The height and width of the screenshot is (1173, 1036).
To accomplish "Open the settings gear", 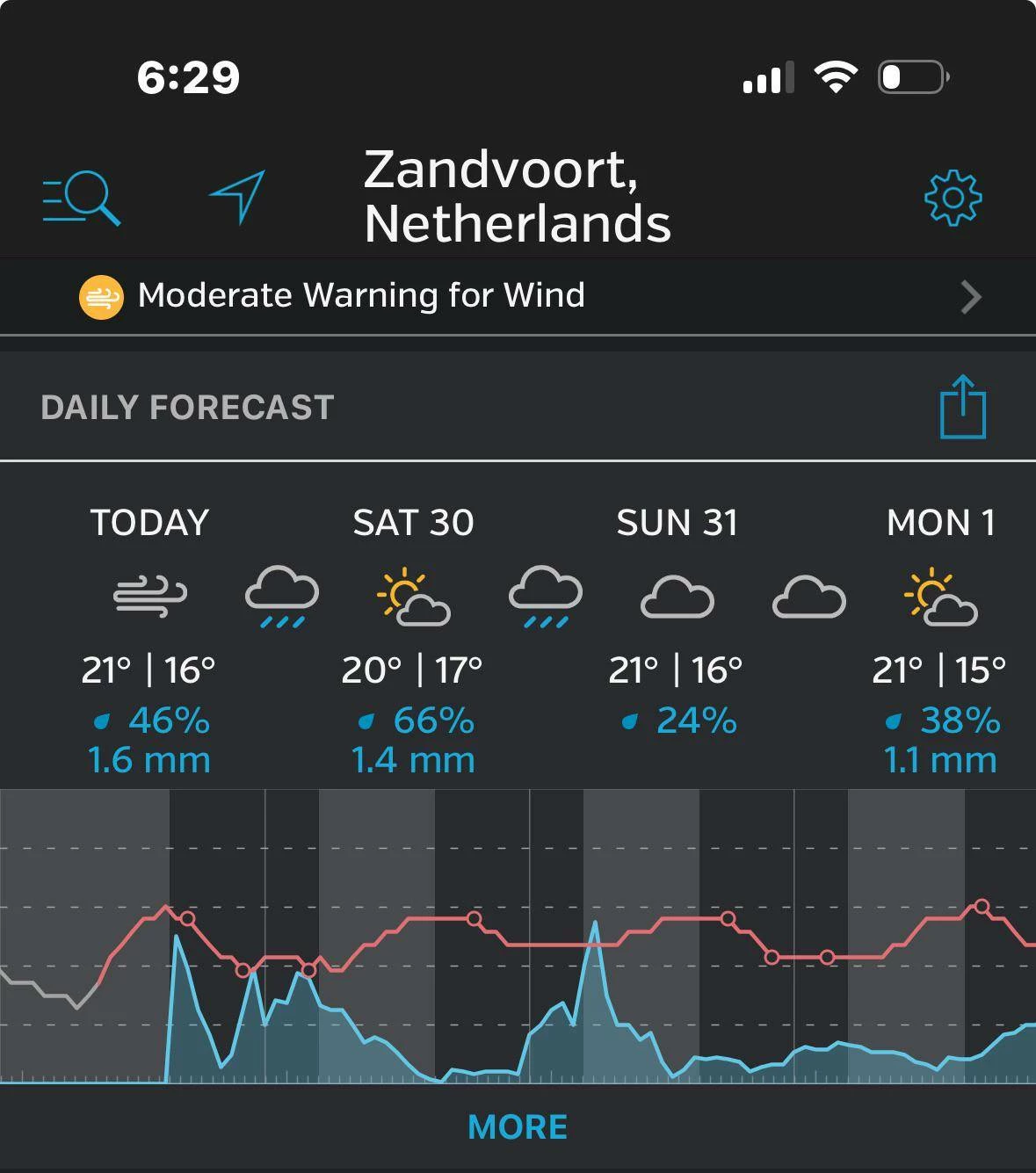I will [x=953, y=199].
